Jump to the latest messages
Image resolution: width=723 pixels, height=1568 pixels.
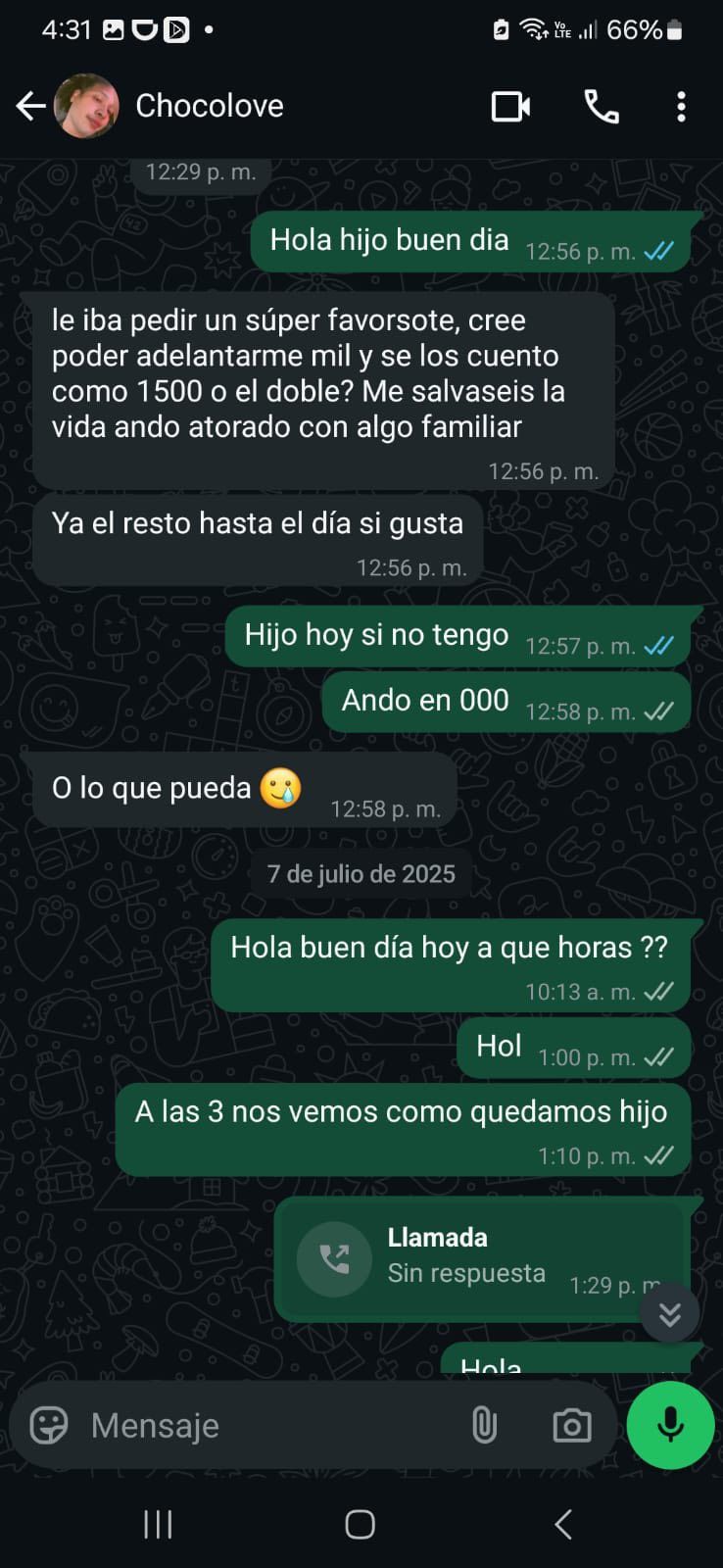(669, 1313)
